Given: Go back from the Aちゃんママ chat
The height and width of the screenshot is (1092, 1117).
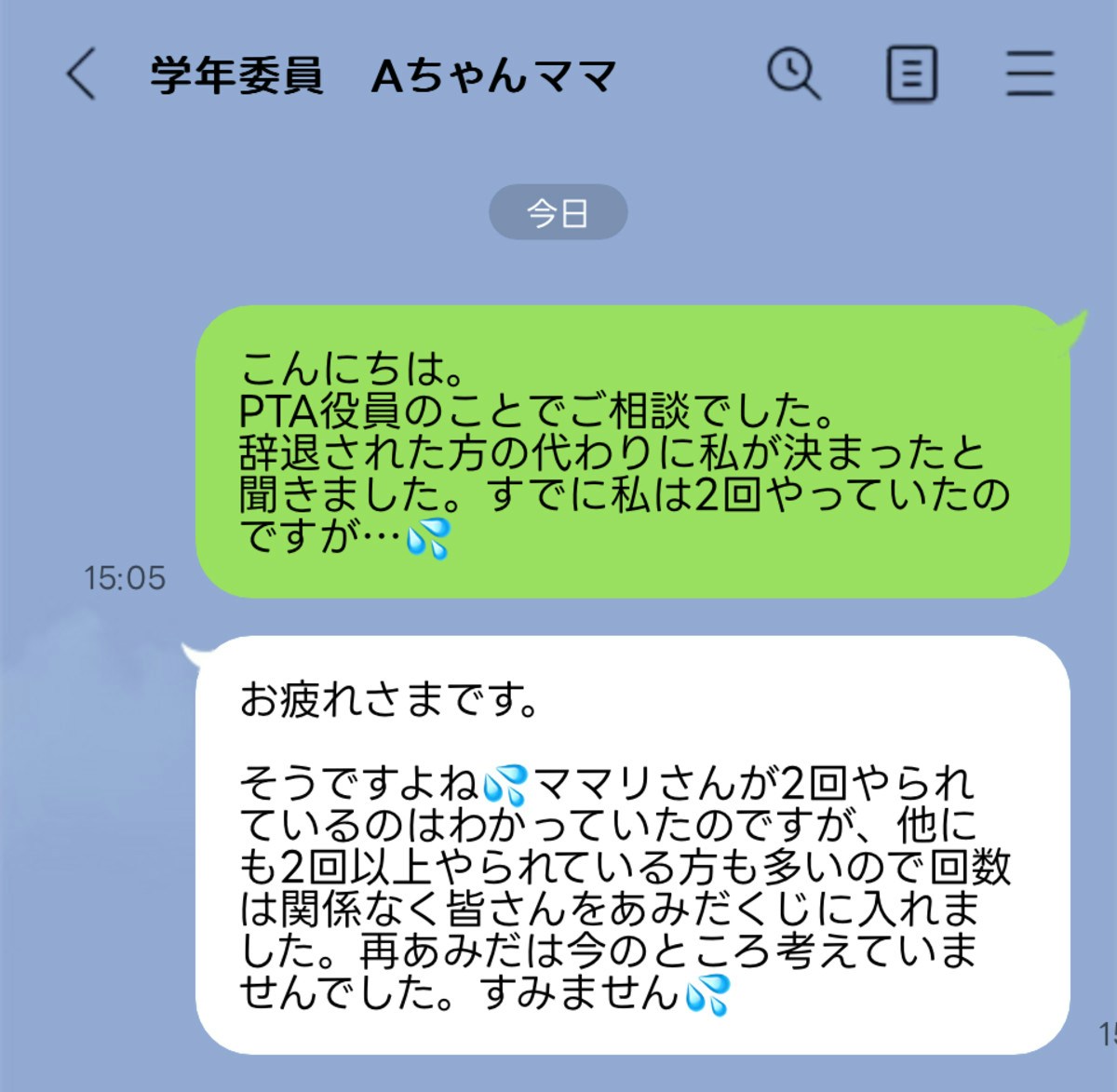Looking at the screenshot, I should point(82,74).
